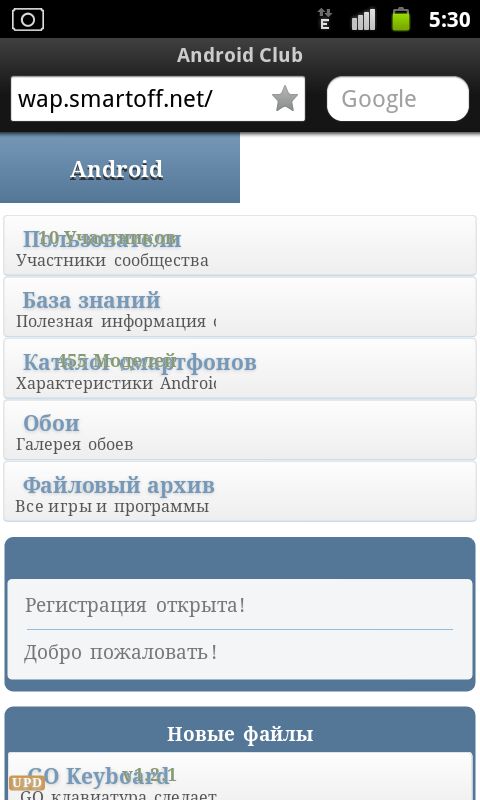Go to the Обои wallpapers gallery
The width and height of the screenshot is (480, 800).
(240, 430)
